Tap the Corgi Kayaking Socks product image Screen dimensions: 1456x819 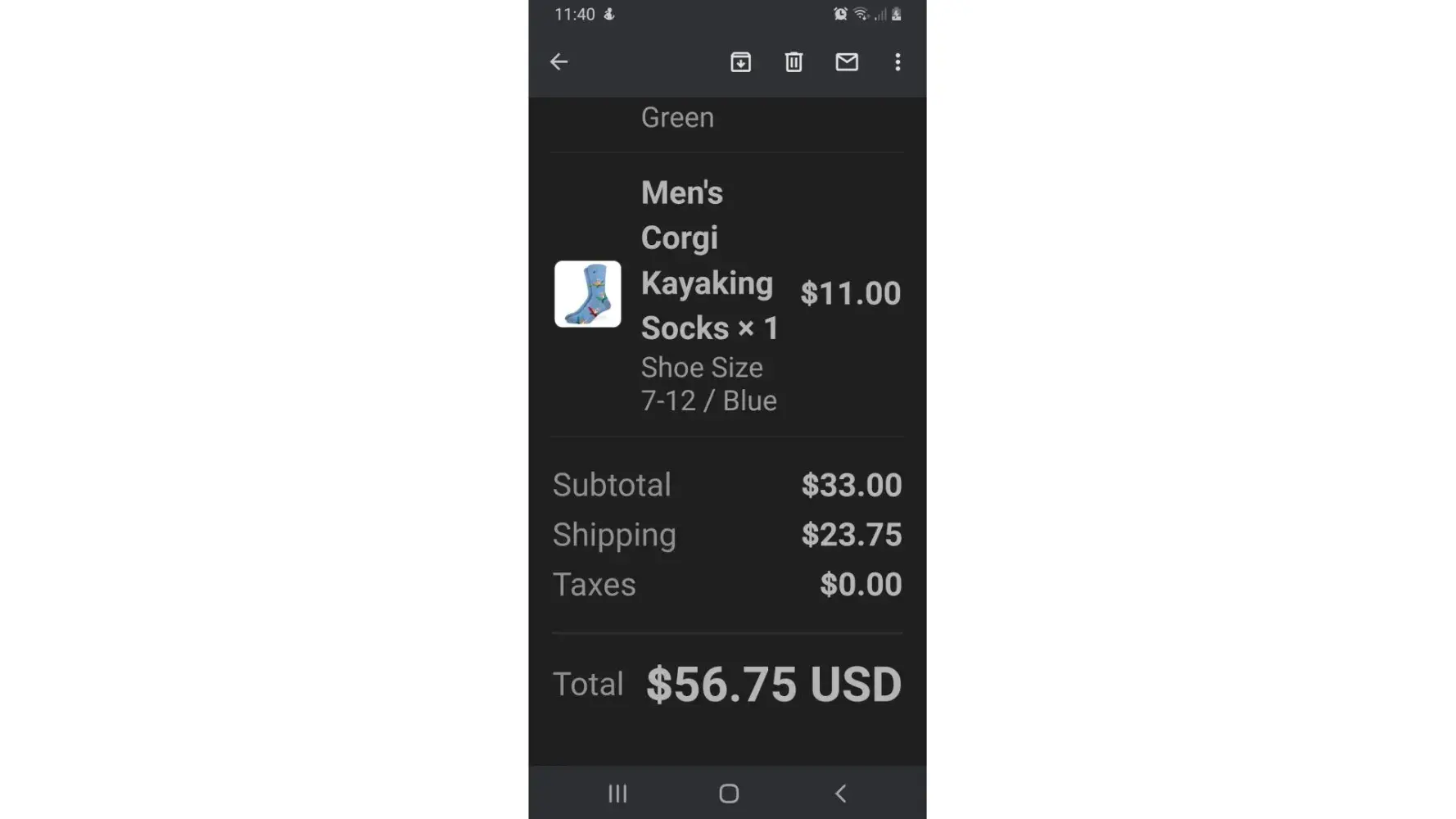(x=587, y=294)
